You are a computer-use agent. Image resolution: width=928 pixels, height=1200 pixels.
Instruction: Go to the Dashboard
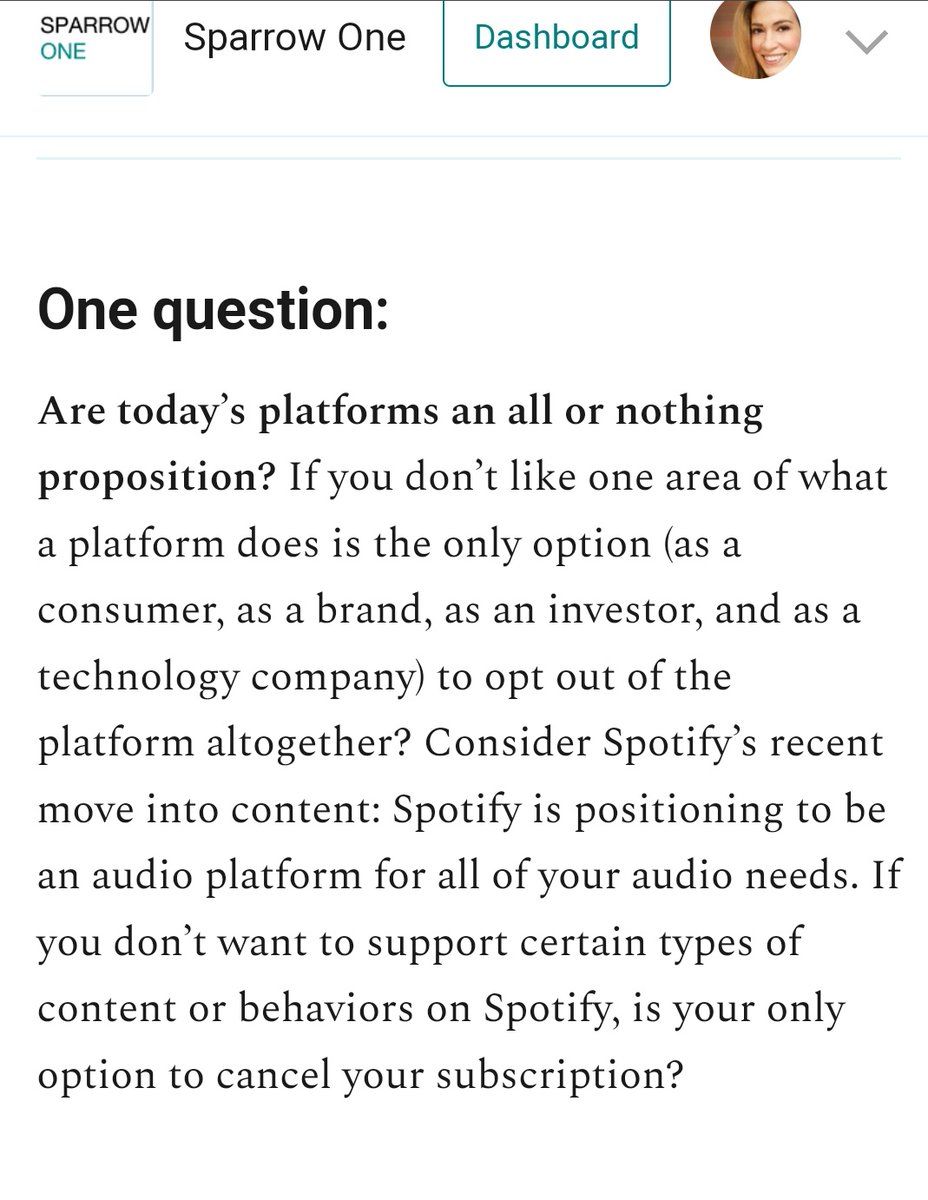point(556,39)
